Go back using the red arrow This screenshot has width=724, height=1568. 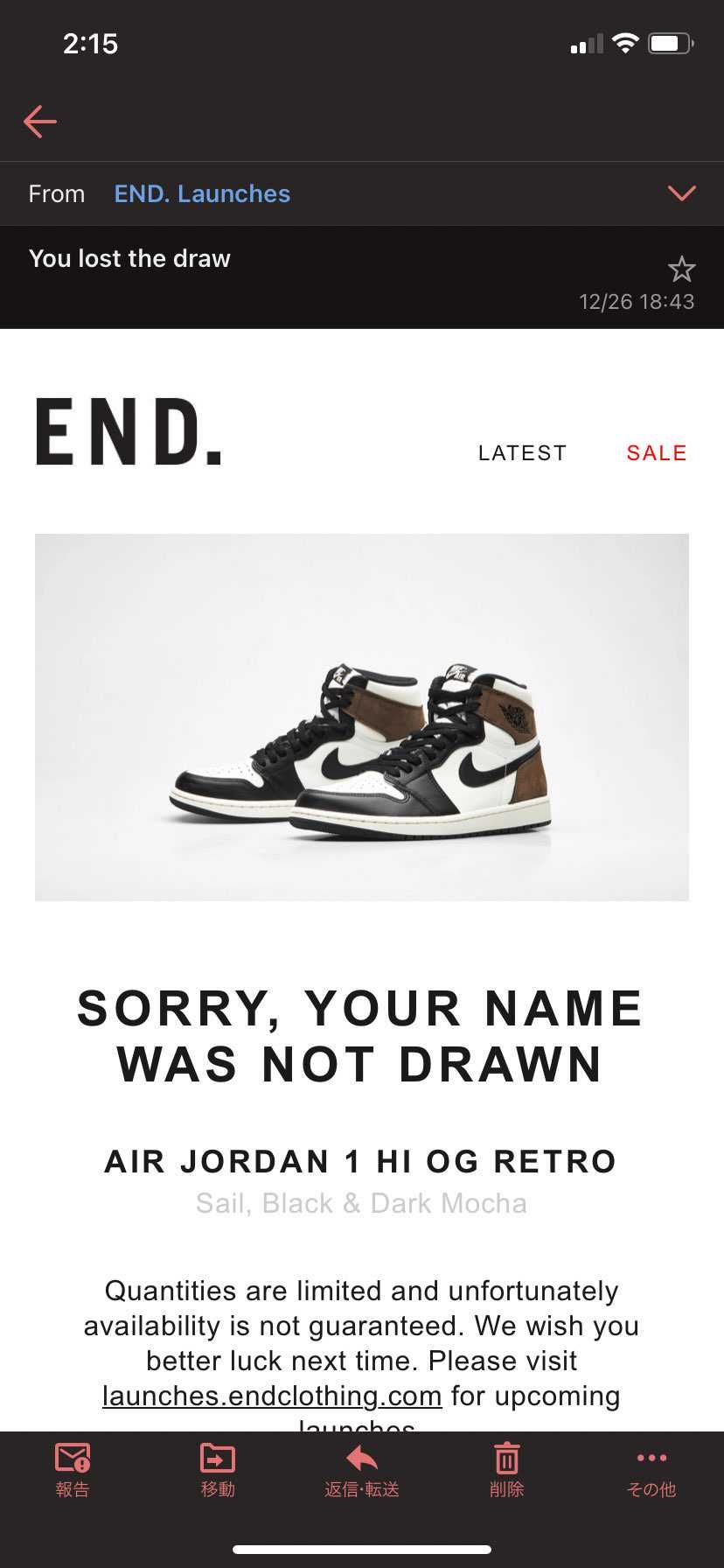click(x=39, y=122)
